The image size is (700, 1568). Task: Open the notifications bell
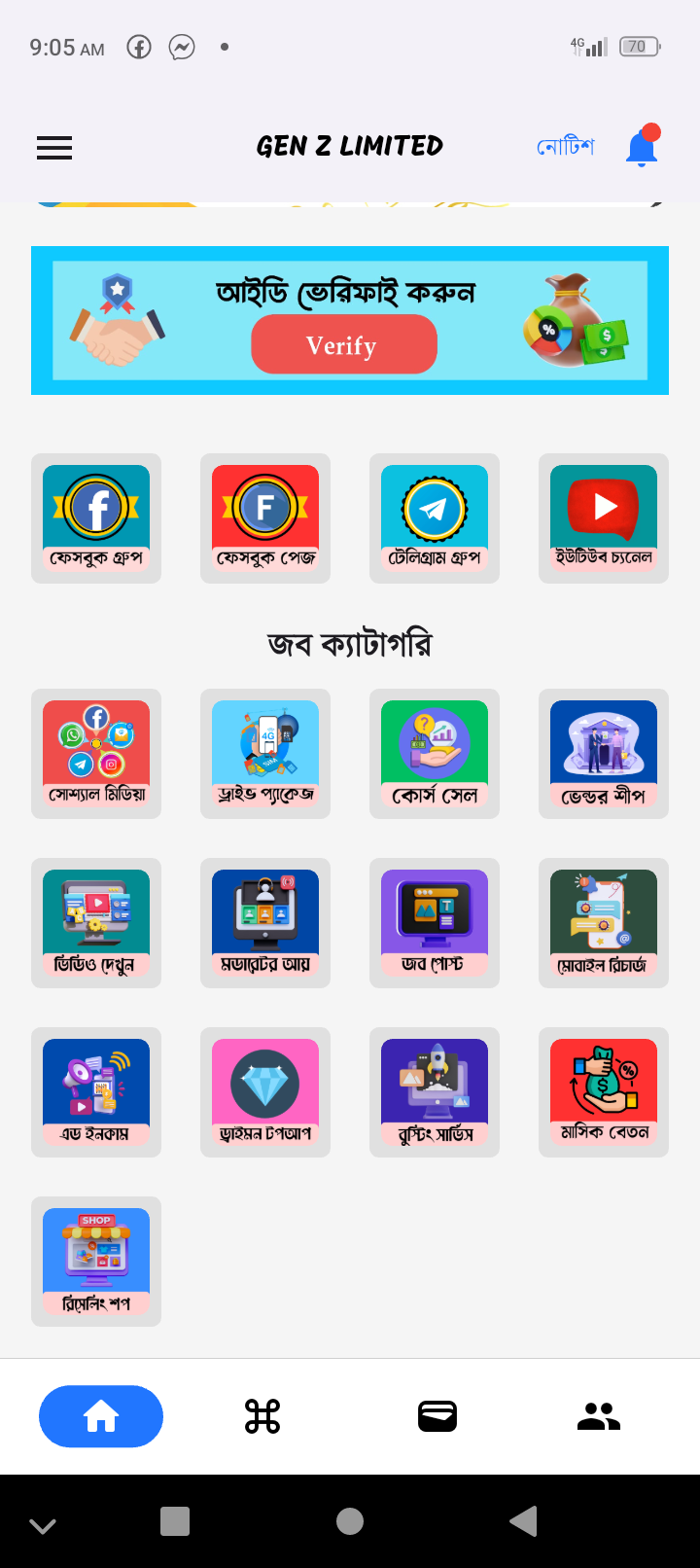[x=642, y=148]
